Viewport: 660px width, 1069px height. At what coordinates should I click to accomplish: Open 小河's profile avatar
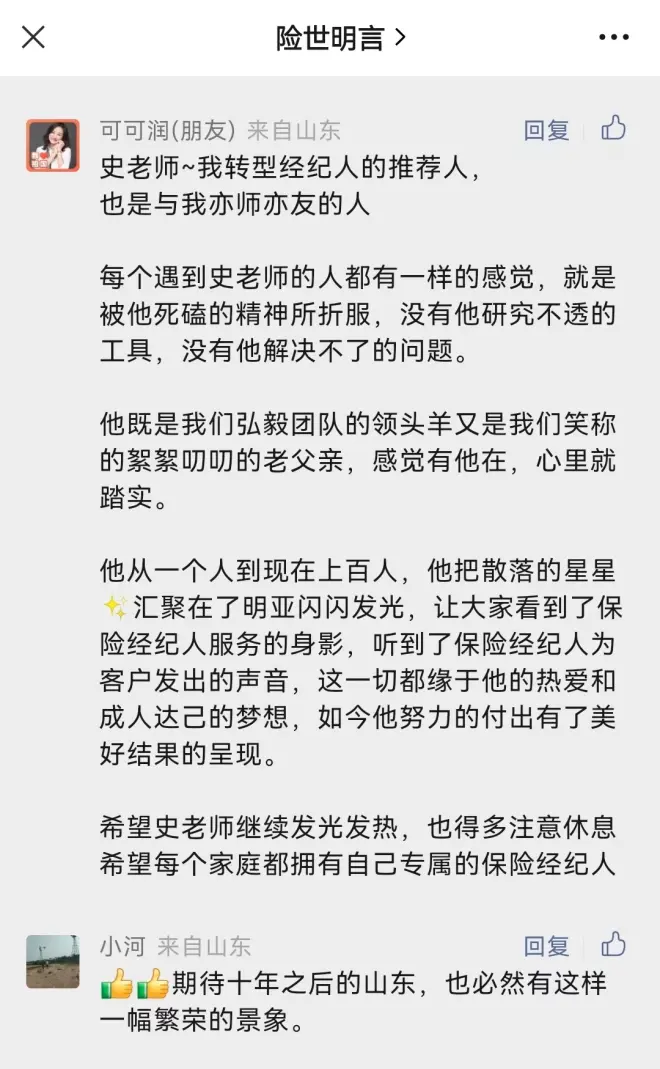tap(53, 962)
